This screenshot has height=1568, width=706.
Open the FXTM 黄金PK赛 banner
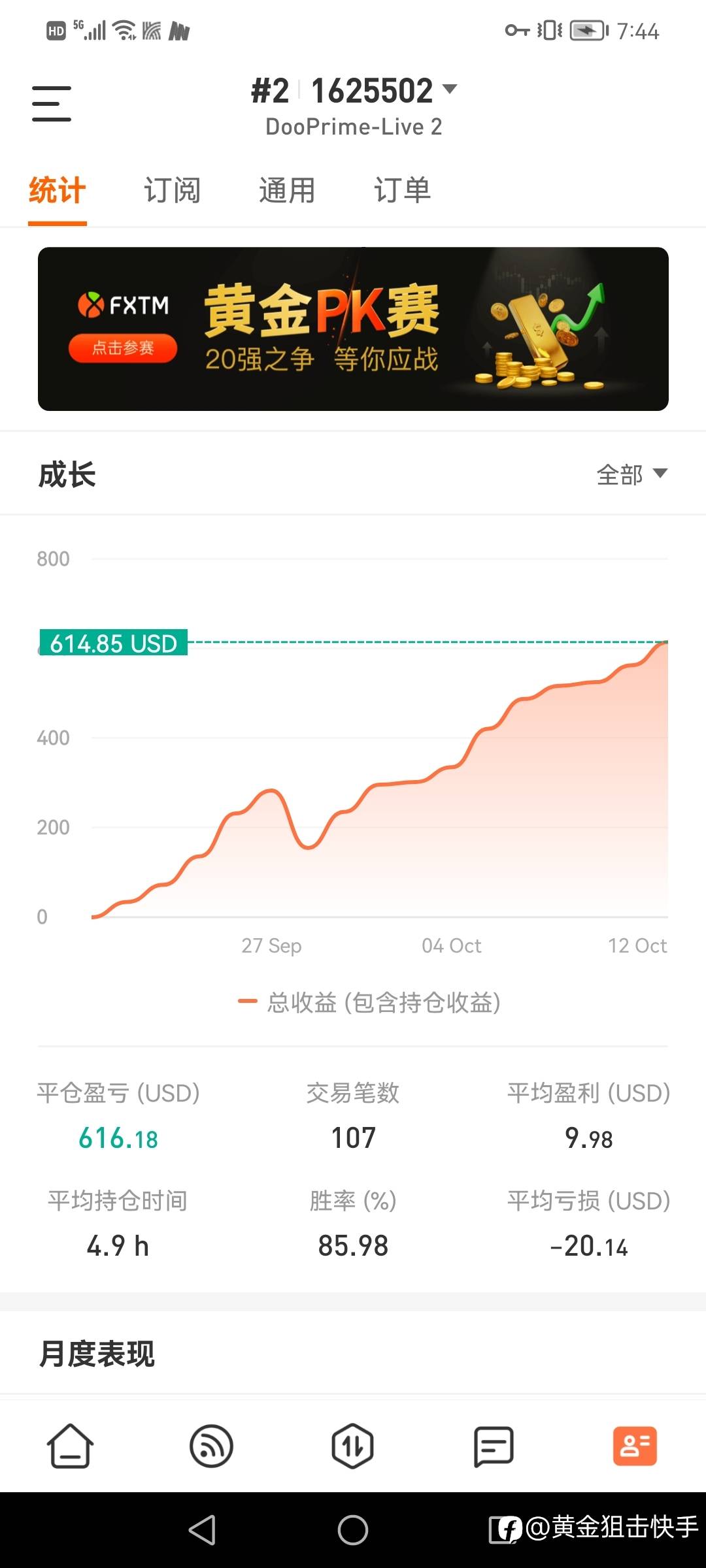(353, 329)
